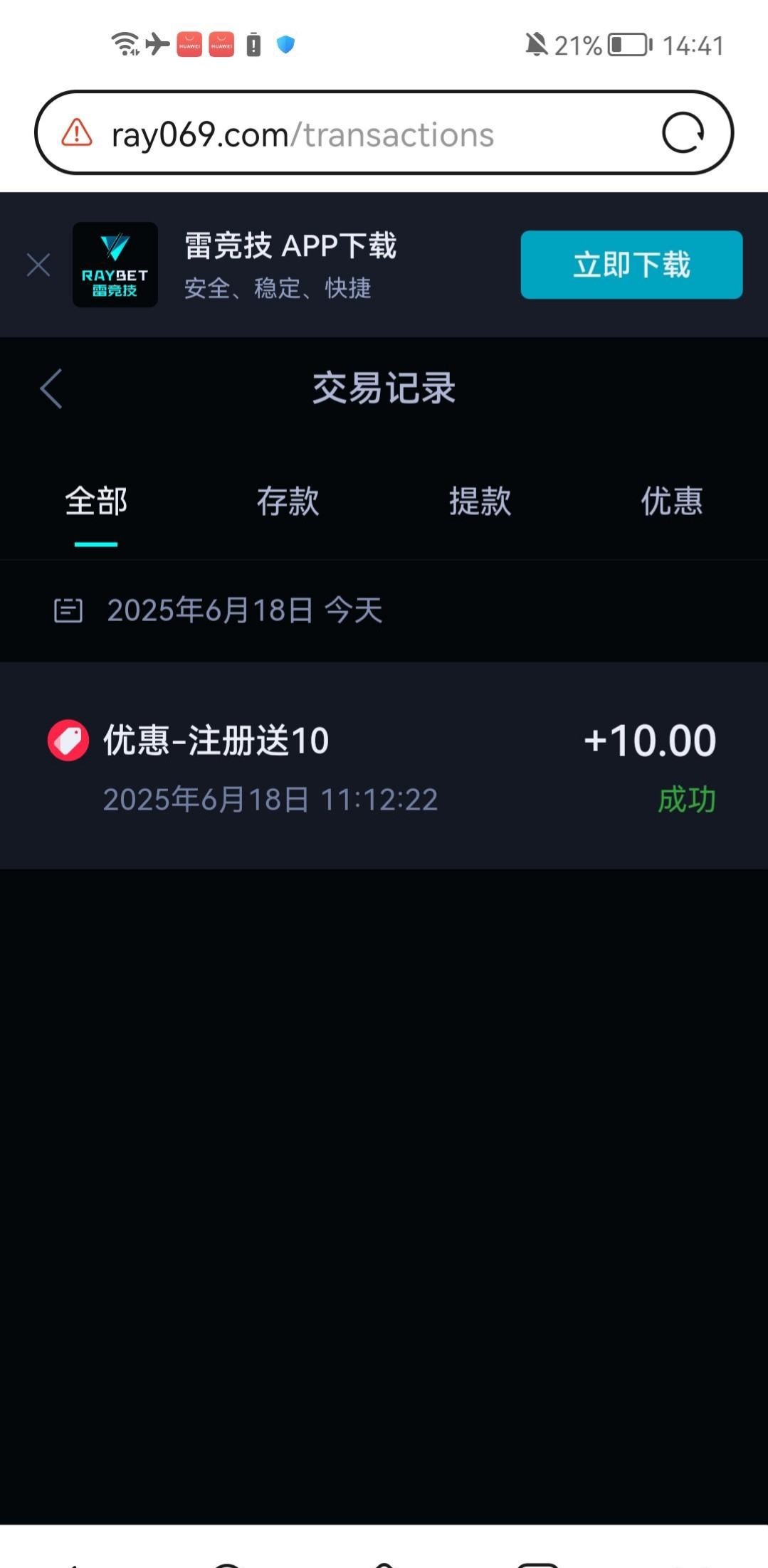Switch to the 优惠 tab

click(671, 502)
